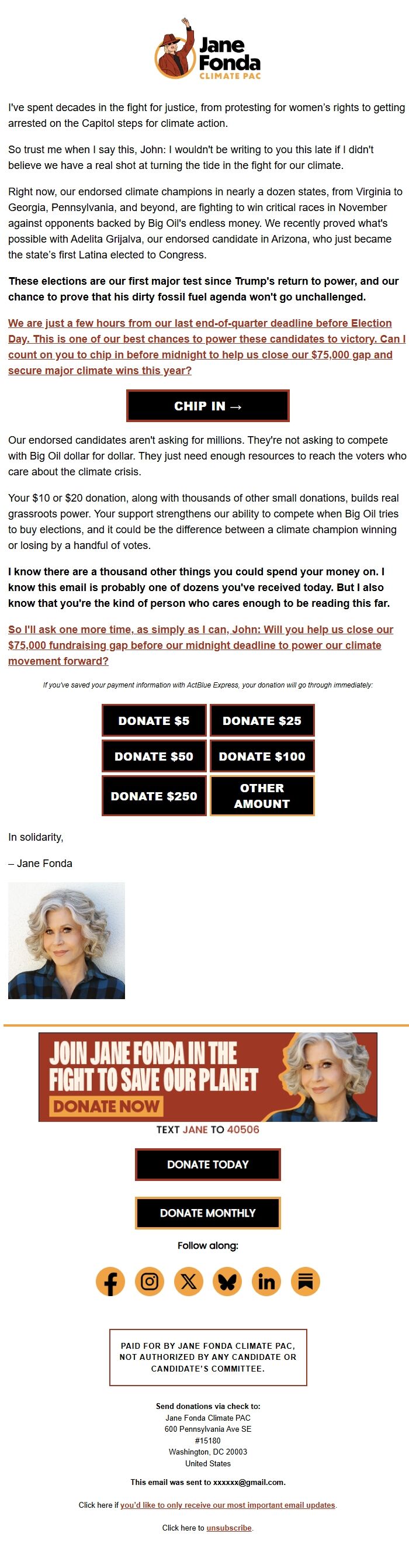Visit the LinkedIn icon

coord(266,1282)
